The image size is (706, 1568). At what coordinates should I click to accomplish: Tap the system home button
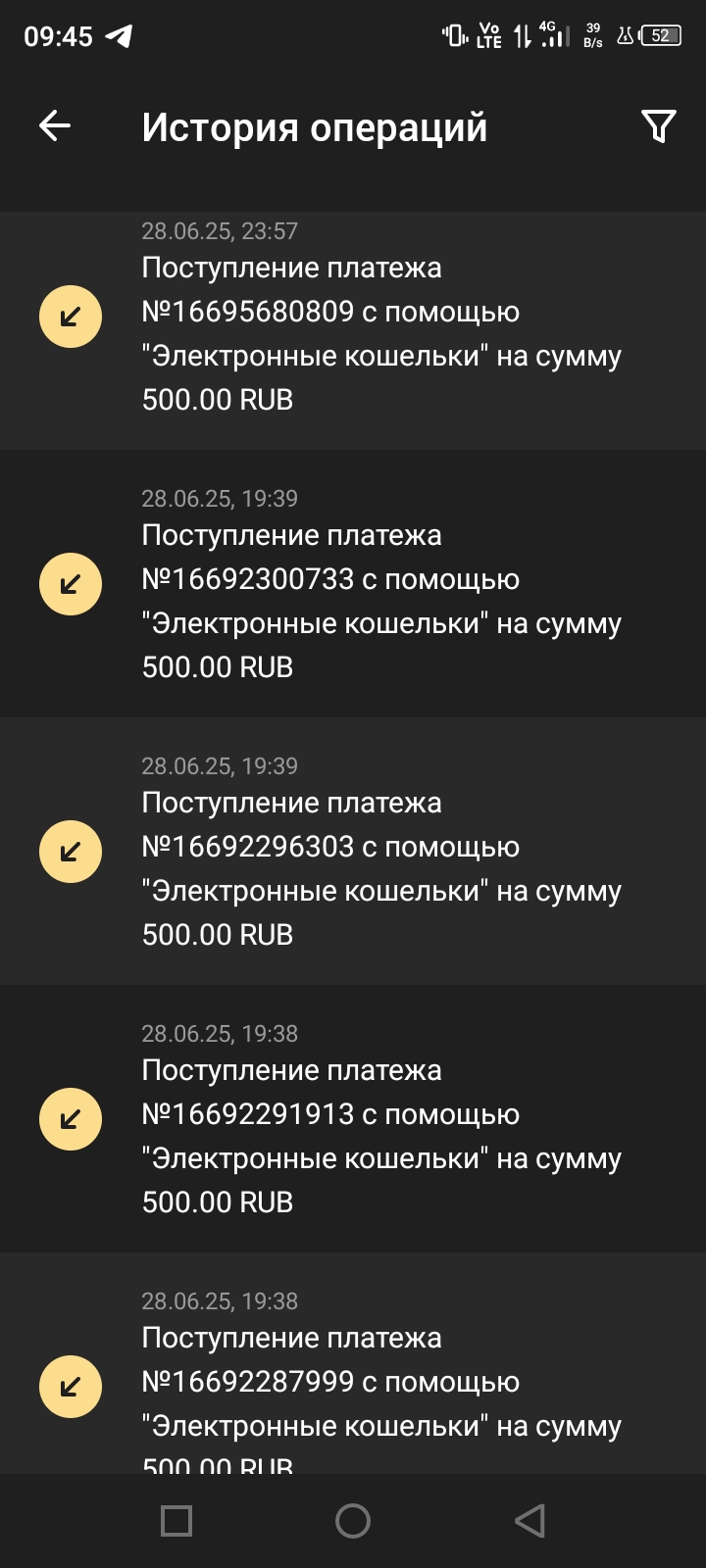(x=353, y=1521)
